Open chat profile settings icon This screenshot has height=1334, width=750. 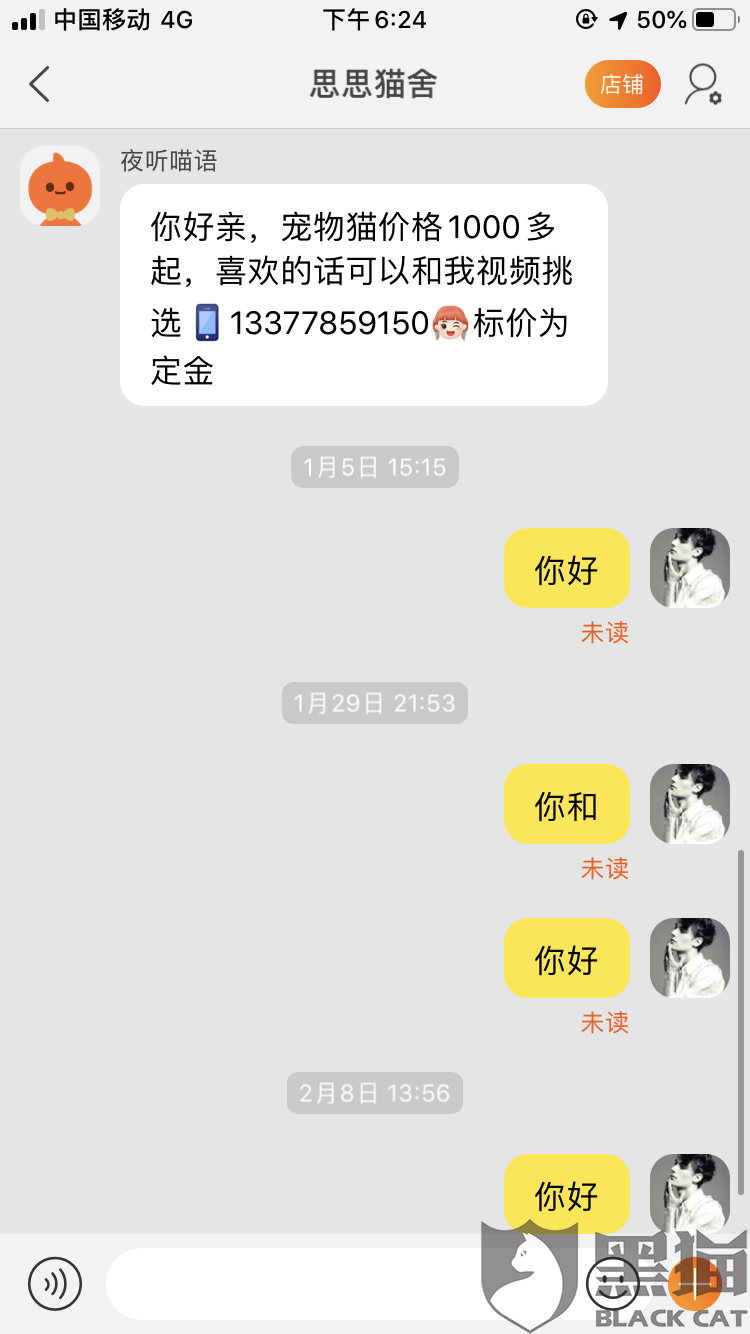702,85
